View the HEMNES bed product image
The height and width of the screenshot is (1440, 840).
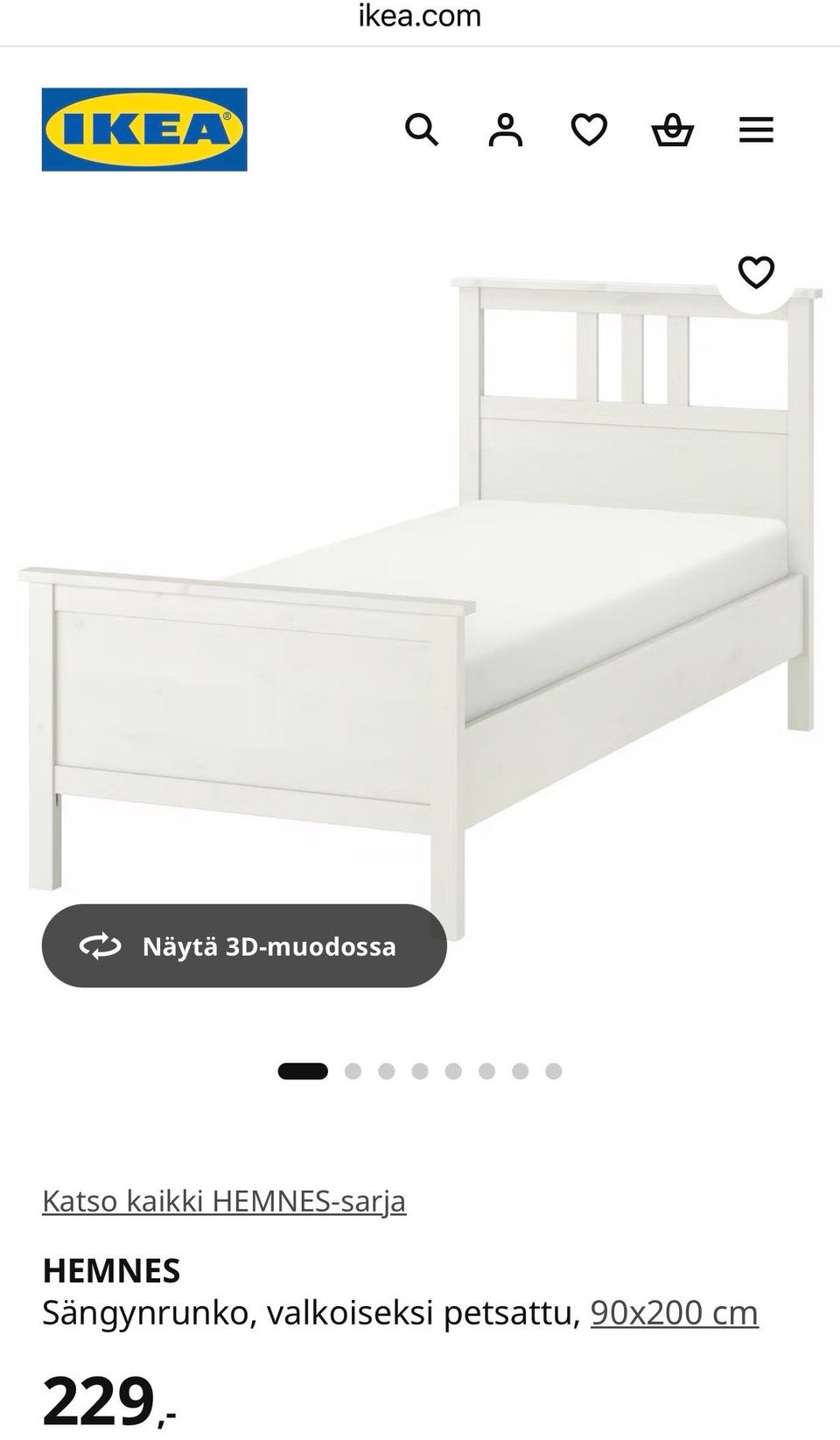(x=420, y=595)
